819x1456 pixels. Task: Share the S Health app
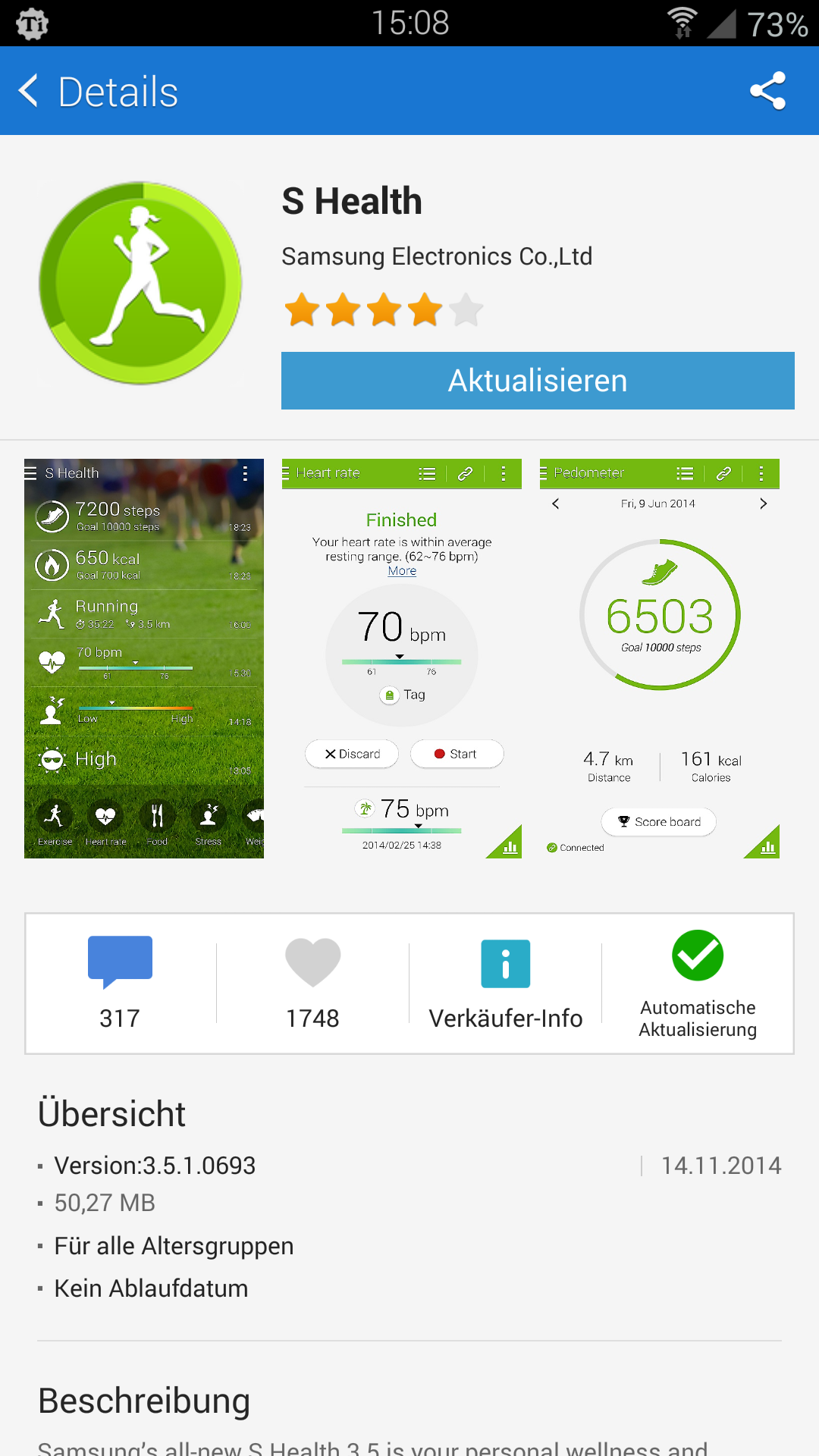point(767,91)
